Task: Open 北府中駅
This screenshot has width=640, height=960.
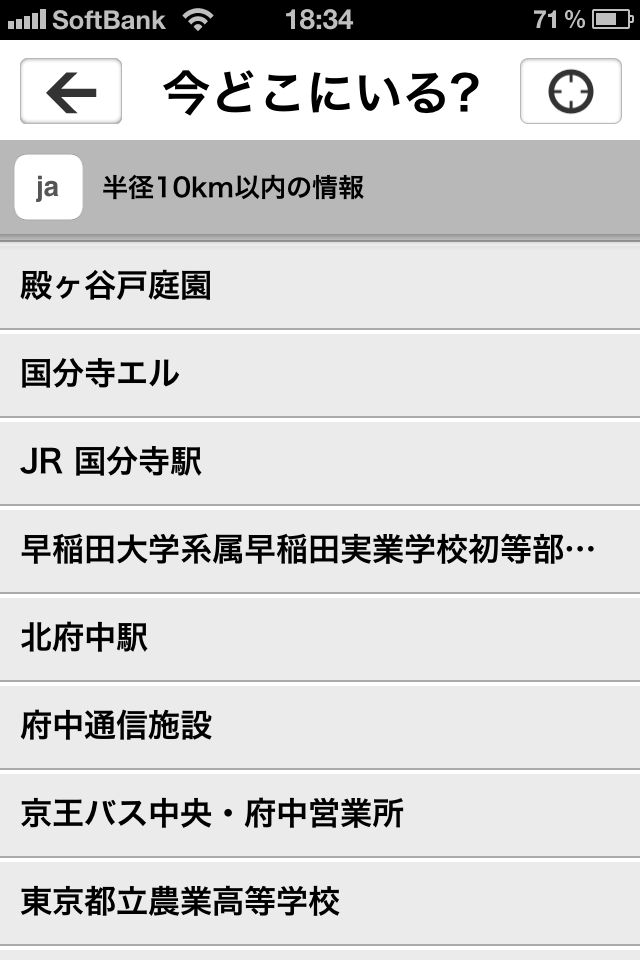Action: [320, 638]
